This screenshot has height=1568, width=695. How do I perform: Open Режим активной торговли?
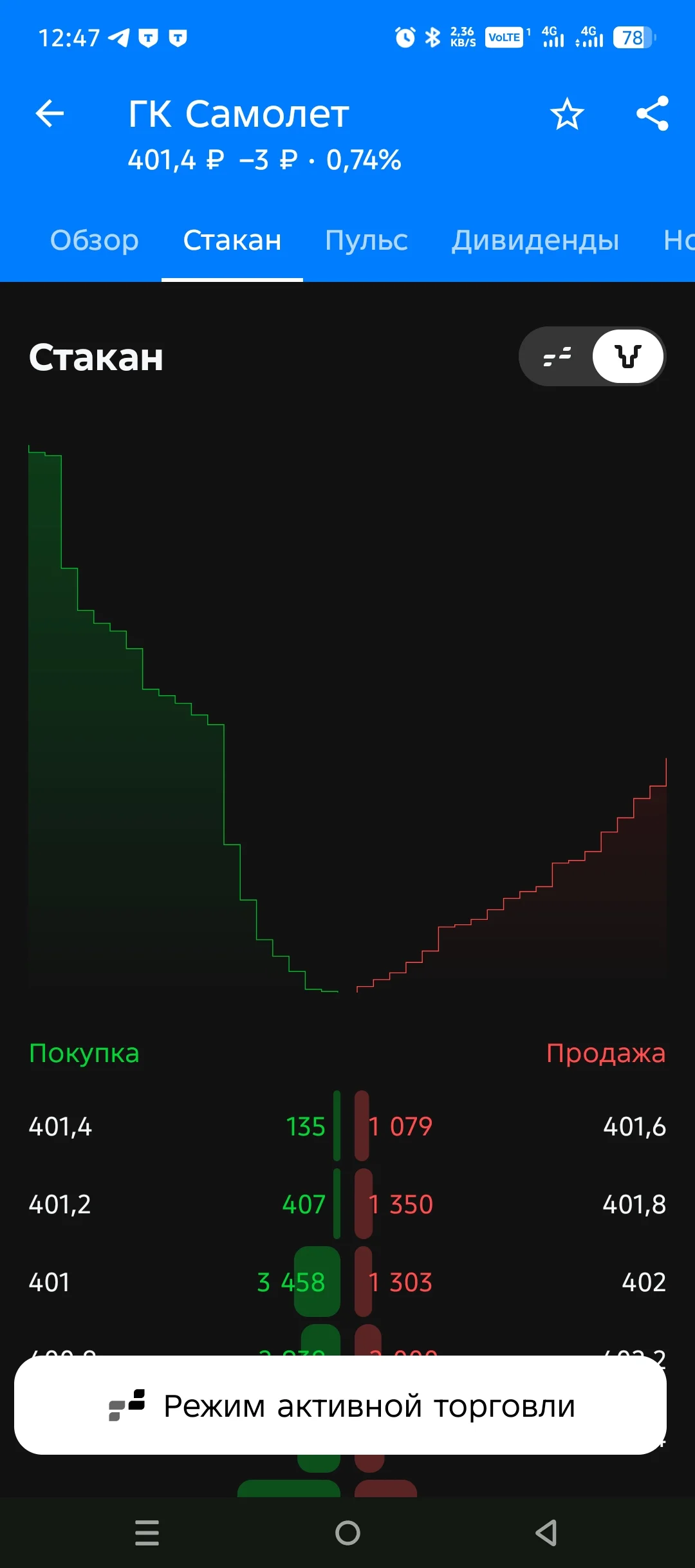[340, 1406]
